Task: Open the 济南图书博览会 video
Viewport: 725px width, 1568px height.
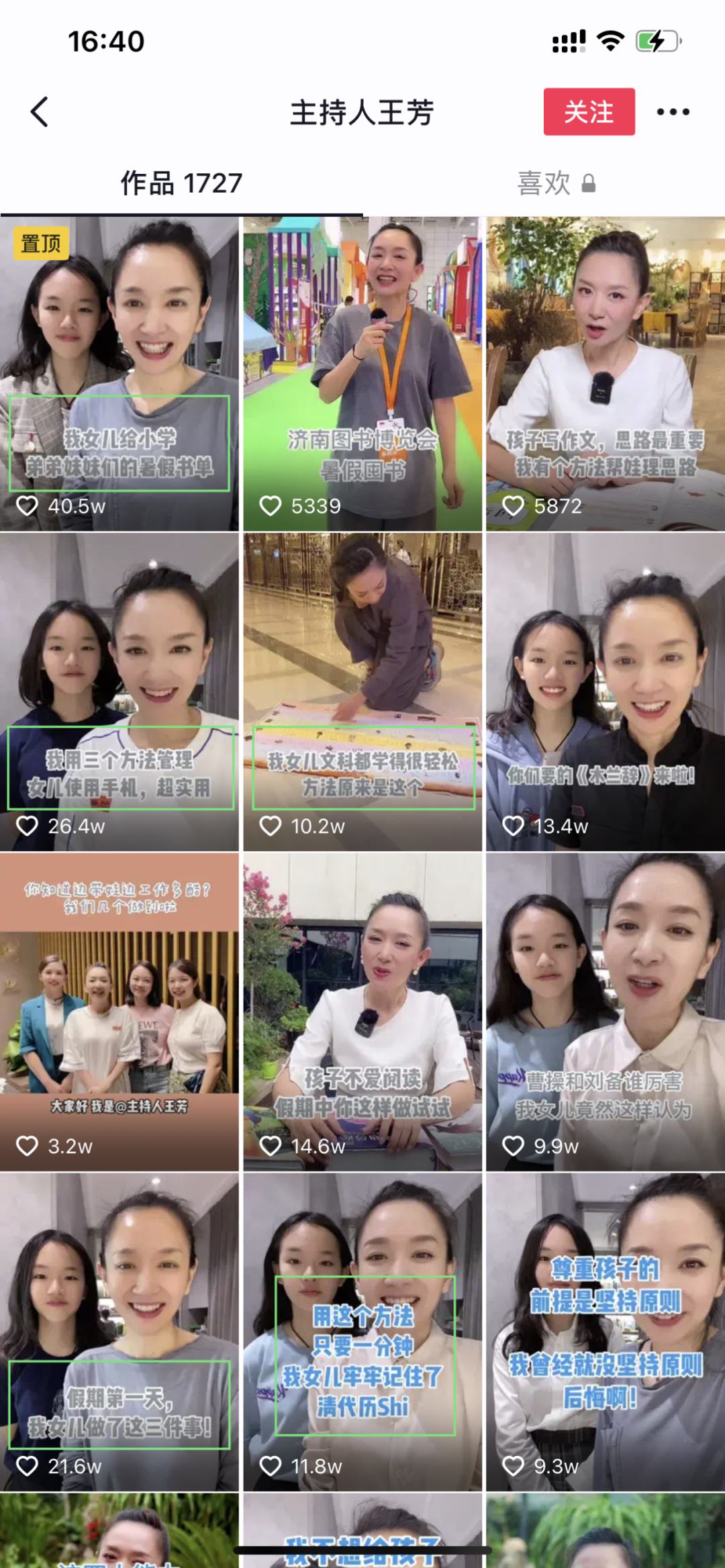Action: (x=362, y=373)
